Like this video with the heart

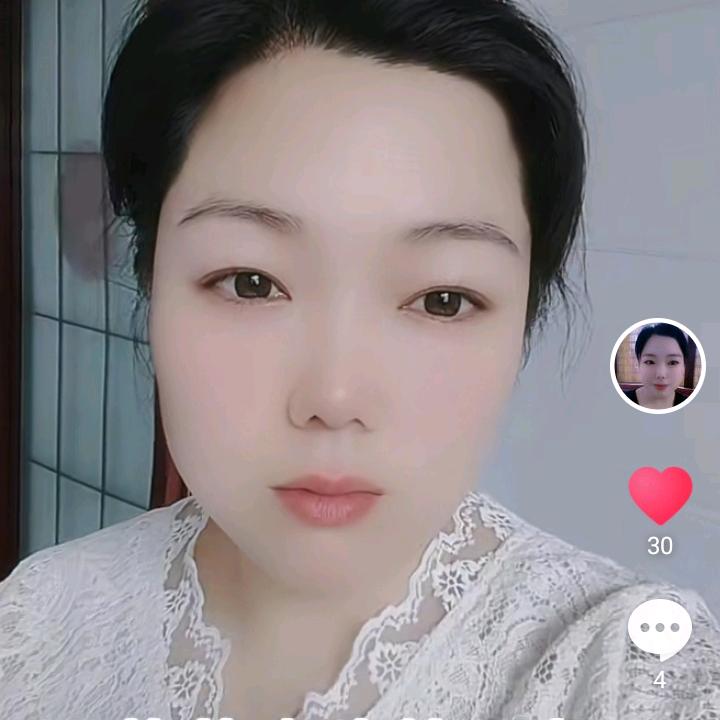pos(660,495)
